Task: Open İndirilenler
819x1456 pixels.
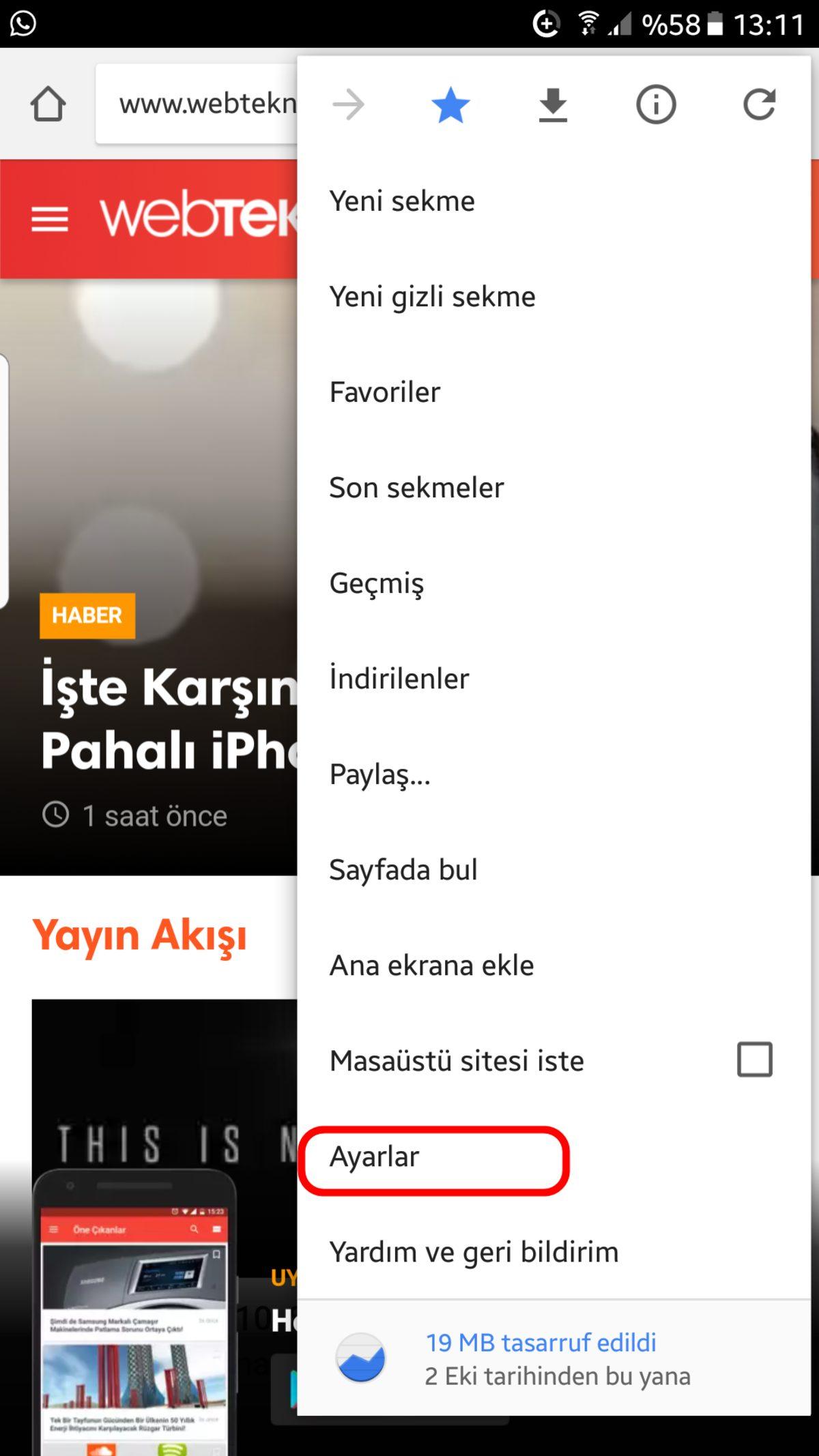Action: coord(399,678)
